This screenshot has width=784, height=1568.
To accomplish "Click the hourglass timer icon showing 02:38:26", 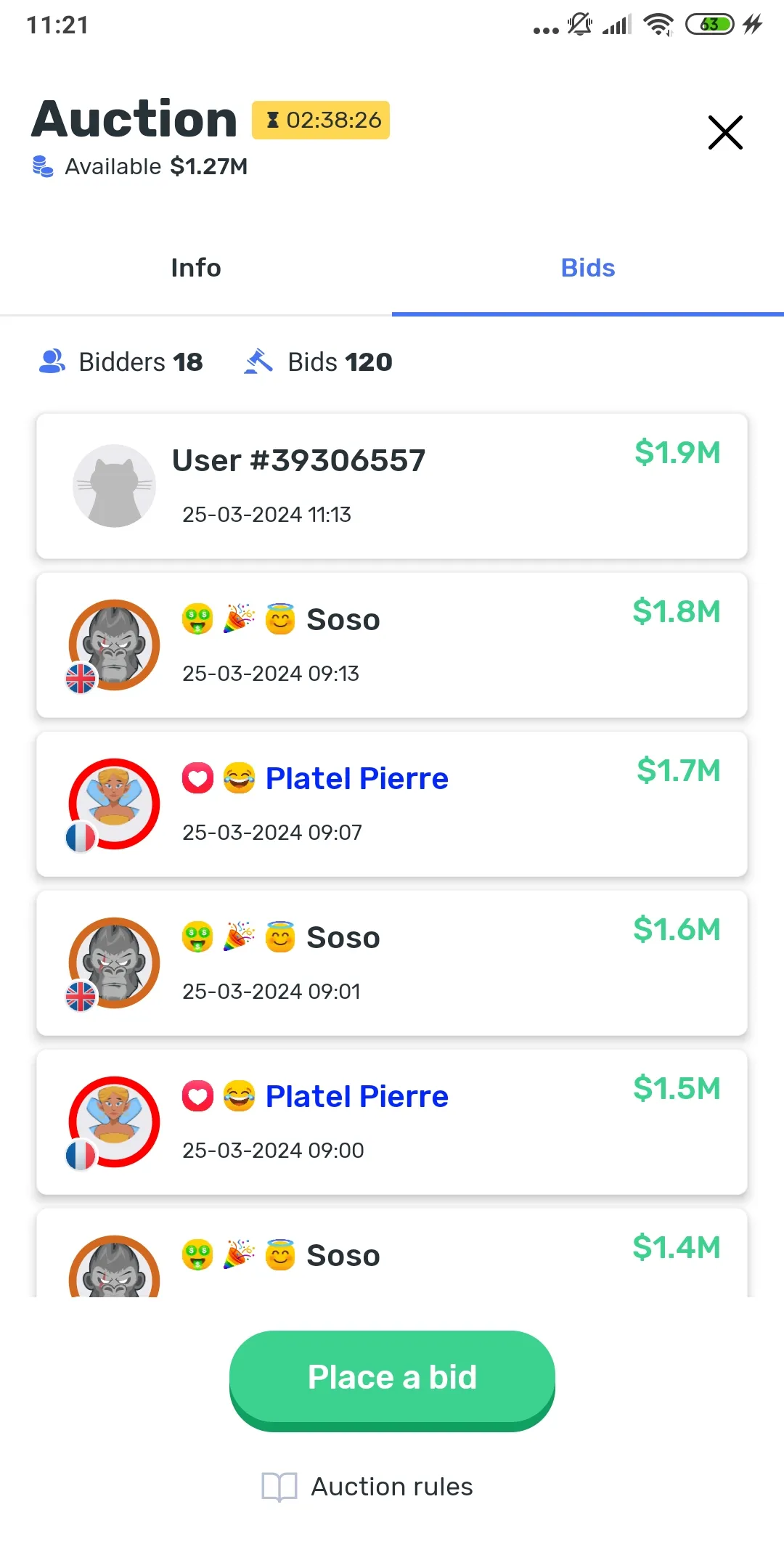I will click(274, 120).
